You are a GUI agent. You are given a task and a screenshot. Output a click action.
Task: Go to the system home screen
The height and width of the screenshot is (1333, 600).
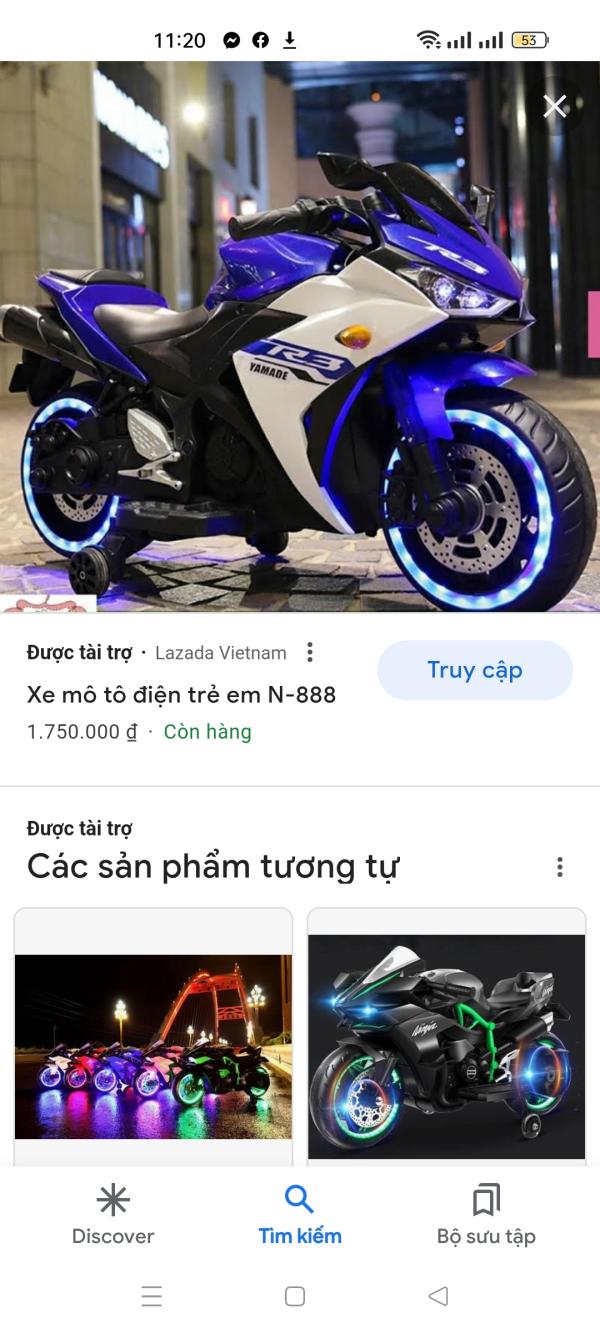[295, 1296]
